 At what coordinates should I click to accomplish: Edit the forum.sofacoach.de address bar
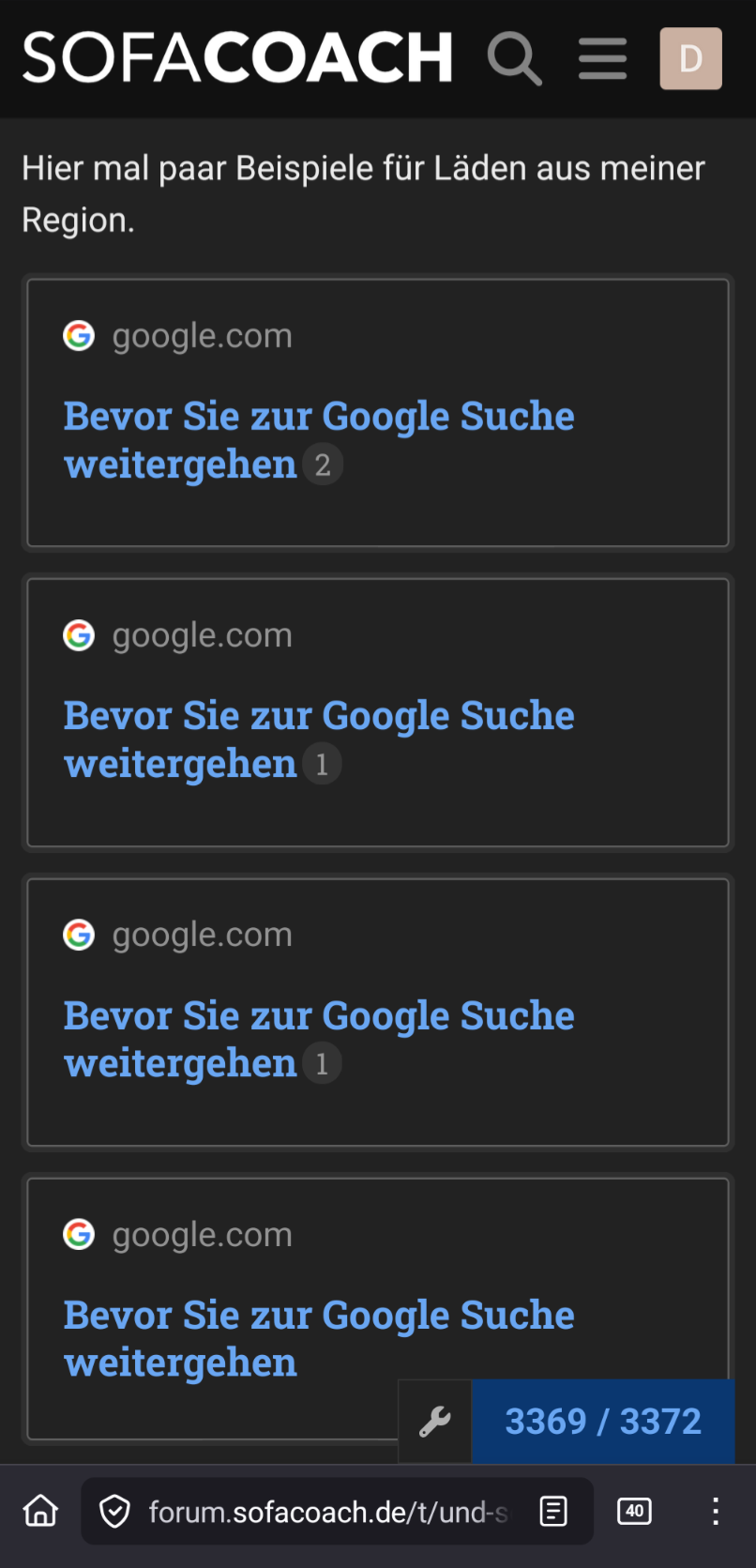click(x=328, y=1512)
